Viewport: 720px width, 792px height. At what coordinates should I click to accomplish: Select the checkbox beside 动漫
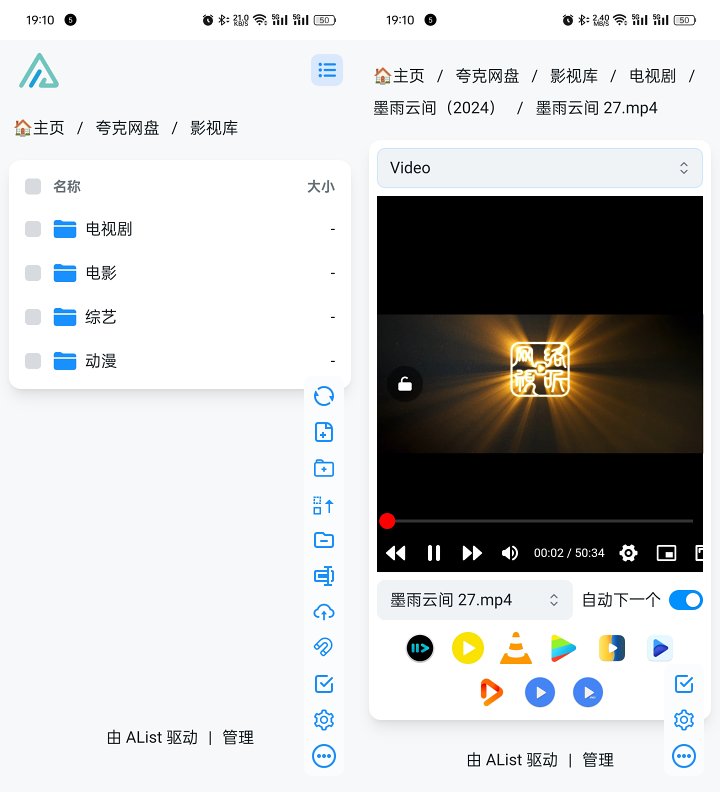pyautogui.click(x=33, y=361)
